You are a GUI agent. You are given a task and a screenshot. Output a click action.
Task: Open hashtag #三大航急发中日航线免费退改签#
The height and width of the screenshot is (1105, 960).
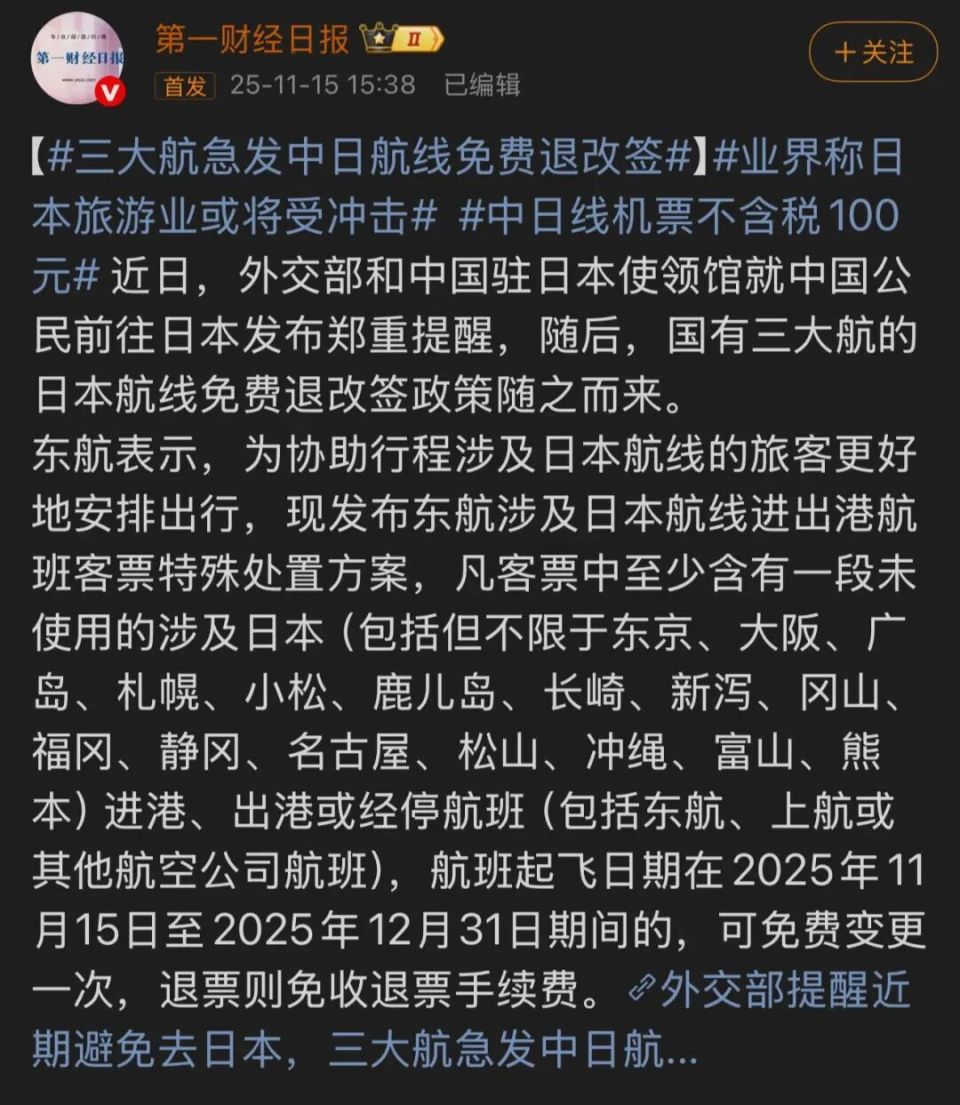370,158
